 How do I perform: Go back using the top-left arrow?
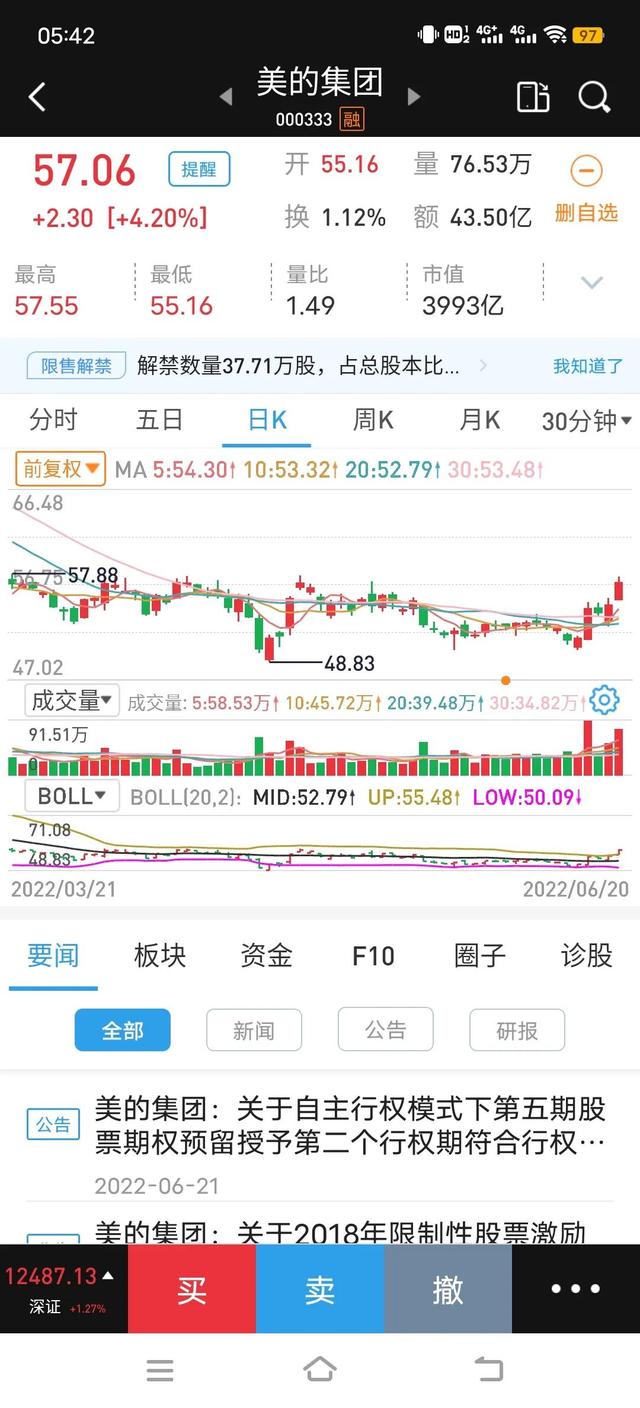[x=37, y=97]
